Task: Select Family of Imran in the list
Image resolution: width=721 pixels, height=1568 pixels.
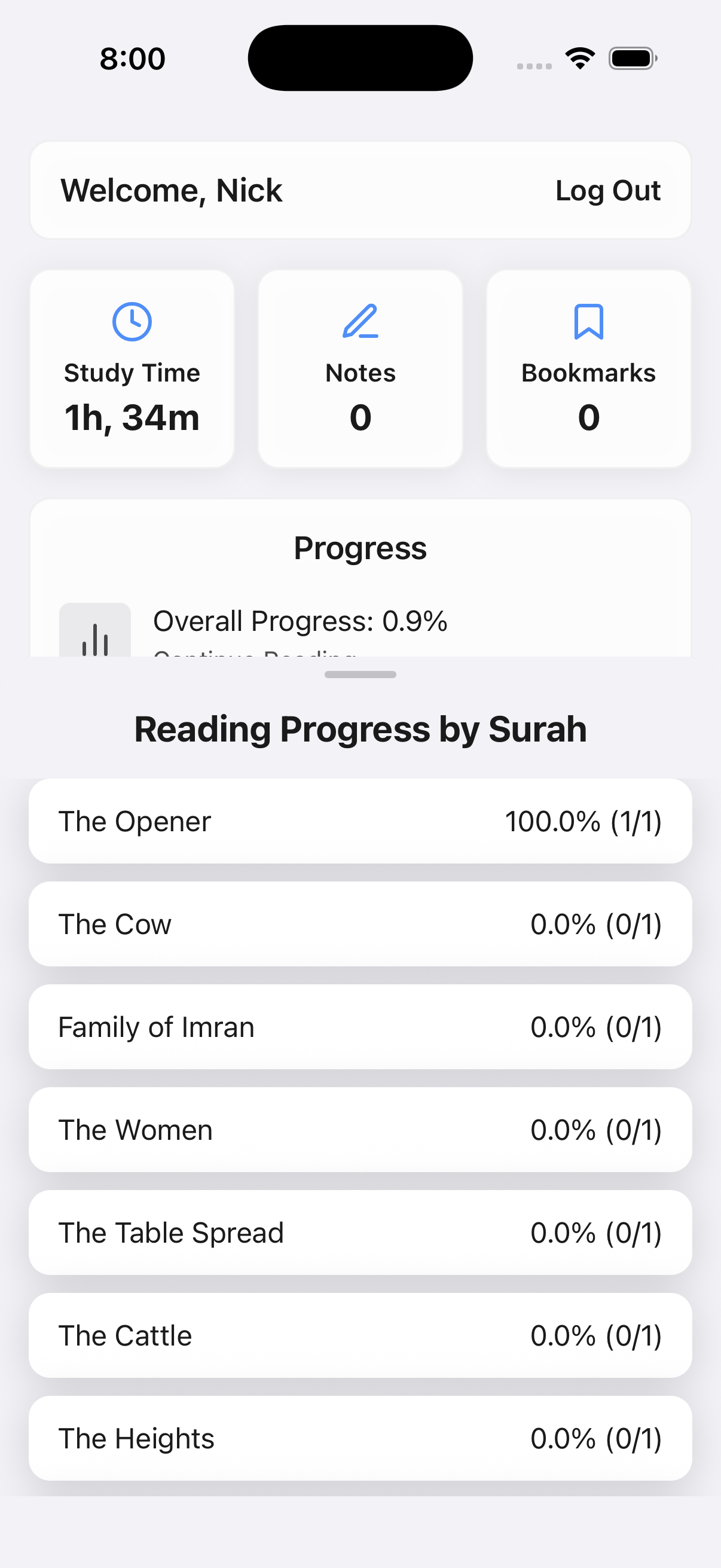Action: pos(360,1026)
